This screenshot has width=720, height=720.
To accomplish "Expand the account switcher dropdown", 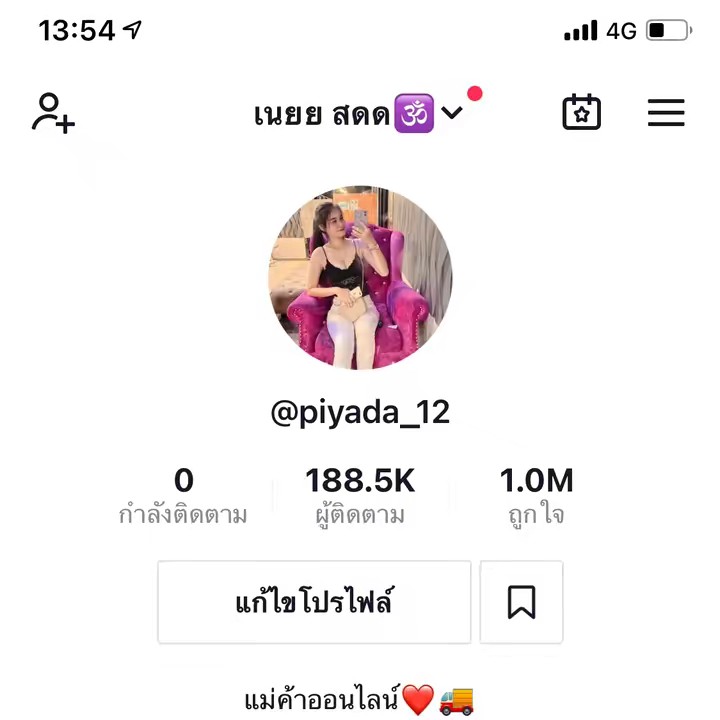I will pyautogui.click(x=452, y=113).
